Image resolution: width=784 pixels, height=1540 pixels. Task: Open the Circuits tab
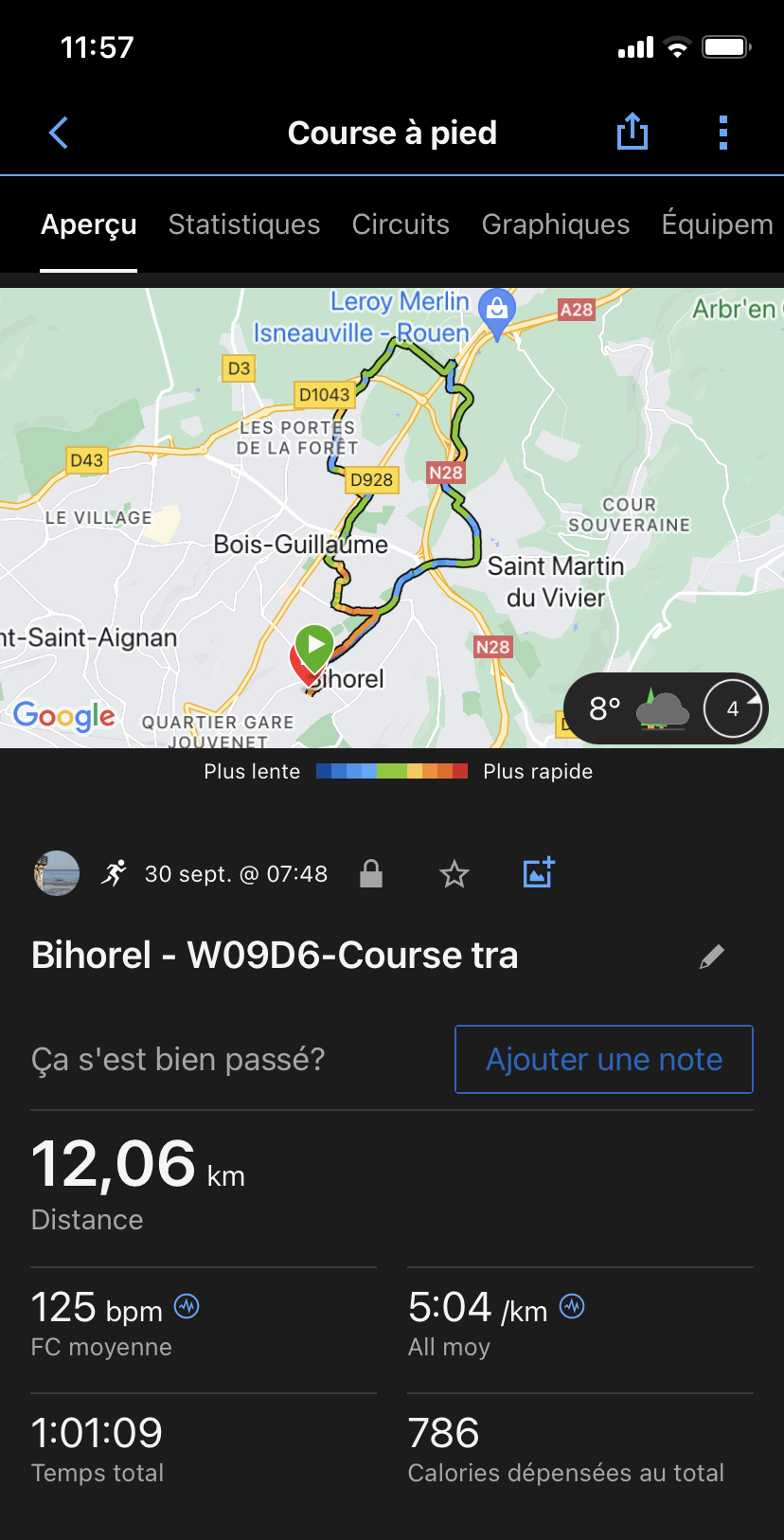(x=401, y=224)
